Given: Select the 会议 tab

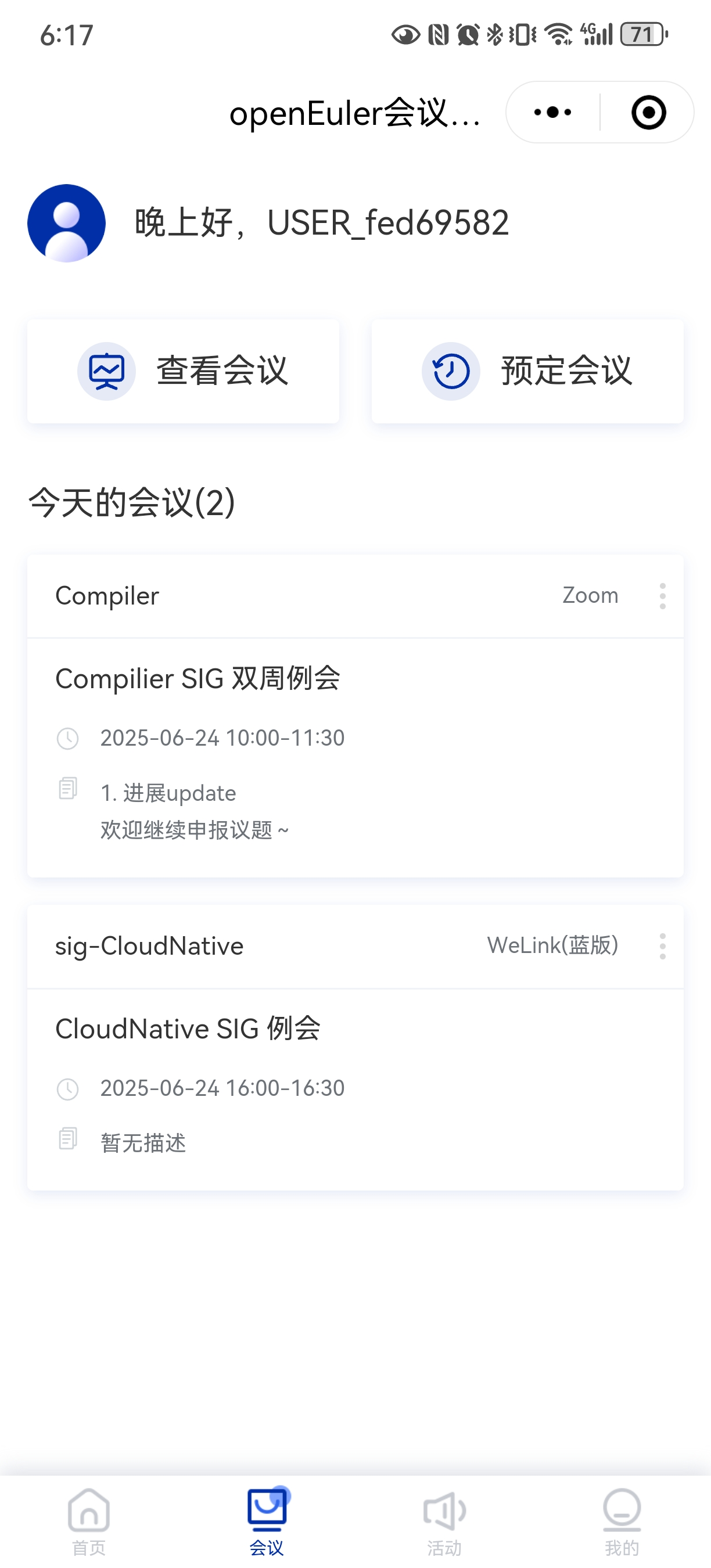Looking at the screenshot, I should pos(267,1520).
